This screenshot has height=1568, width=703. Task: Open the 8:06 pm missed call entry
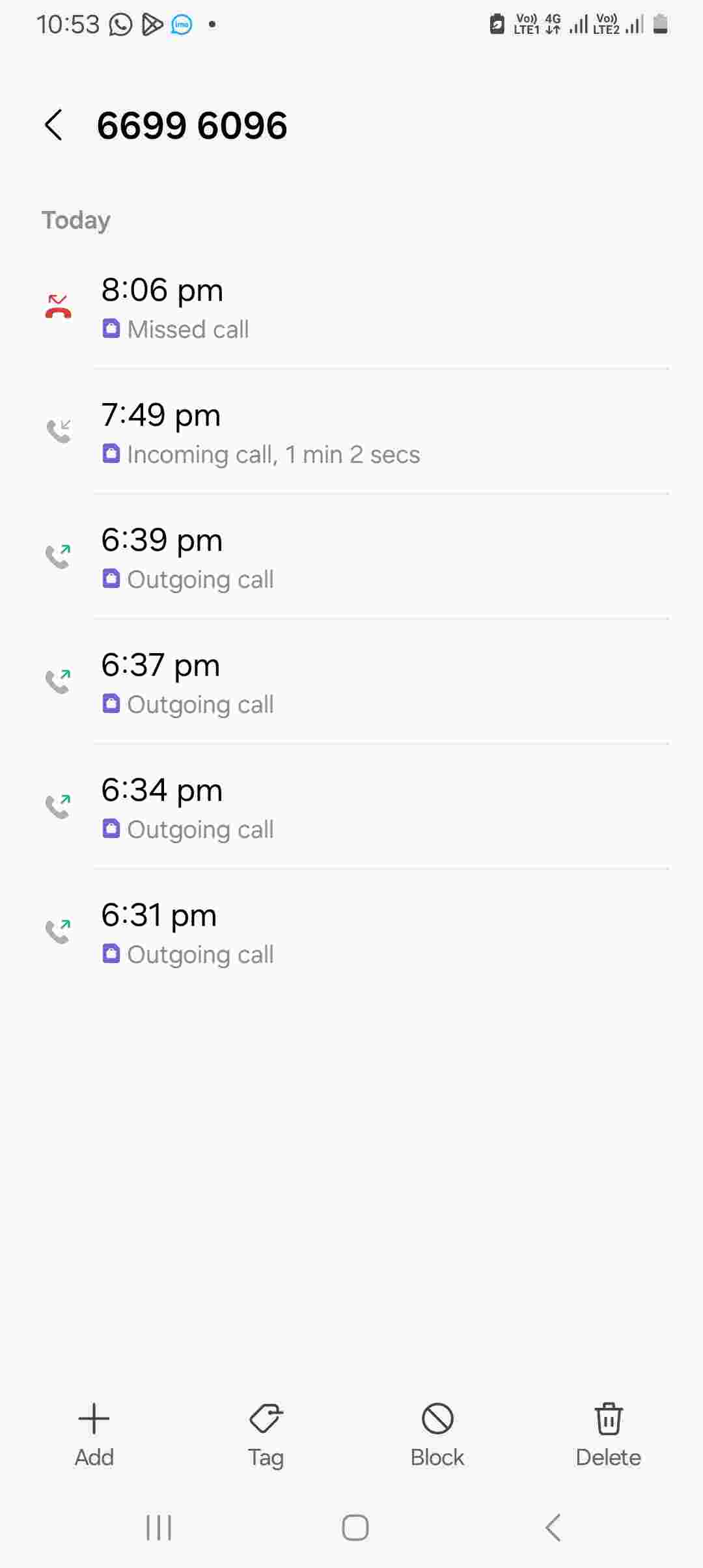click(x=351, y=308)
